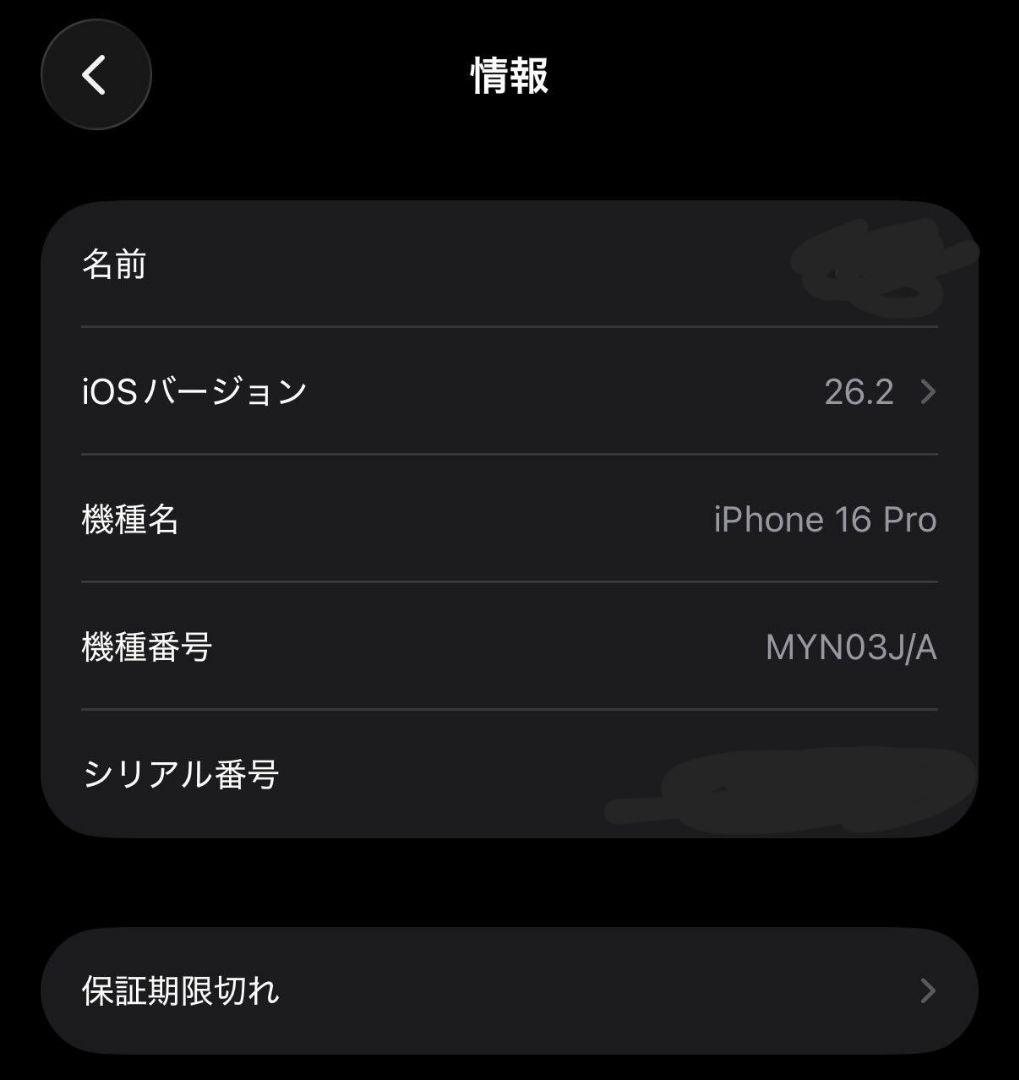
Task: Tap the 保証期限切れ label text
Action: tap(181, 990)
